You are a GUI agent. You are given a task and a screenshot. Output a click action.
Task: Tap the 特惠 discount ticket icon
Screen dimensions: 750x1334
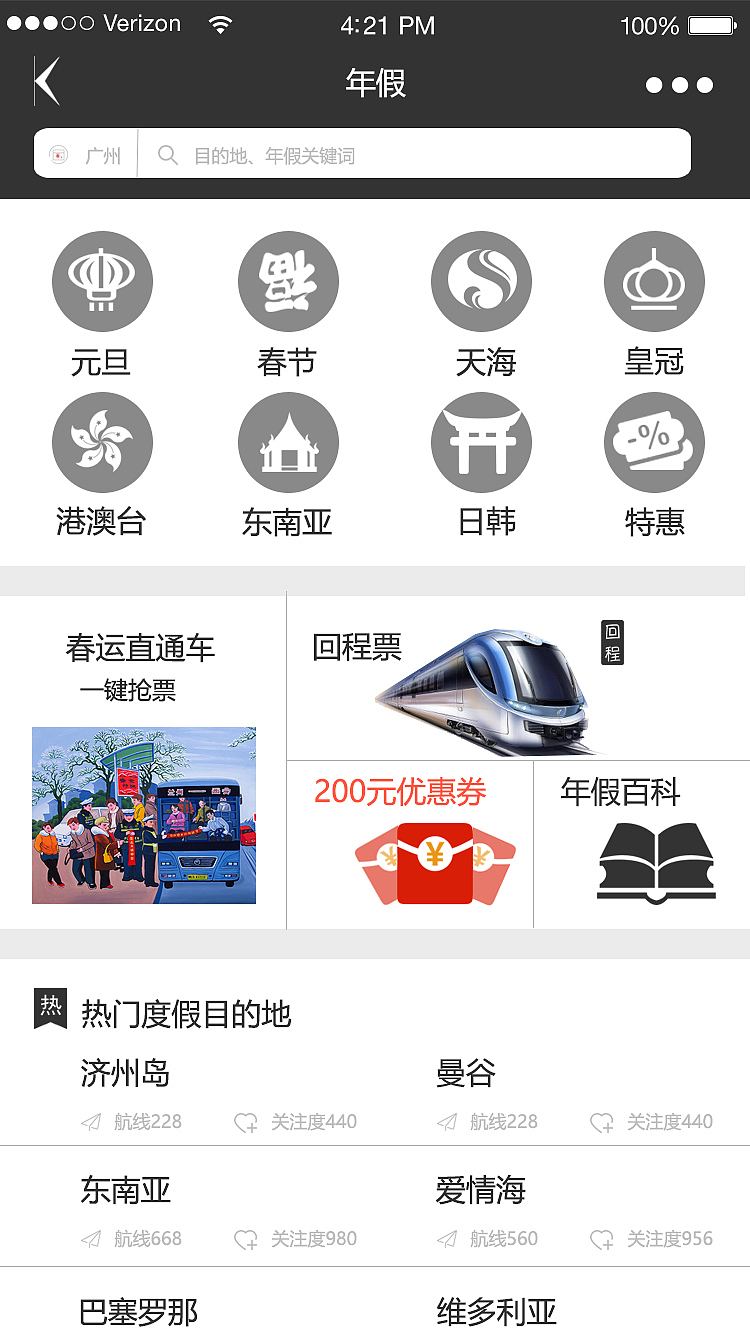coord(654,441)
